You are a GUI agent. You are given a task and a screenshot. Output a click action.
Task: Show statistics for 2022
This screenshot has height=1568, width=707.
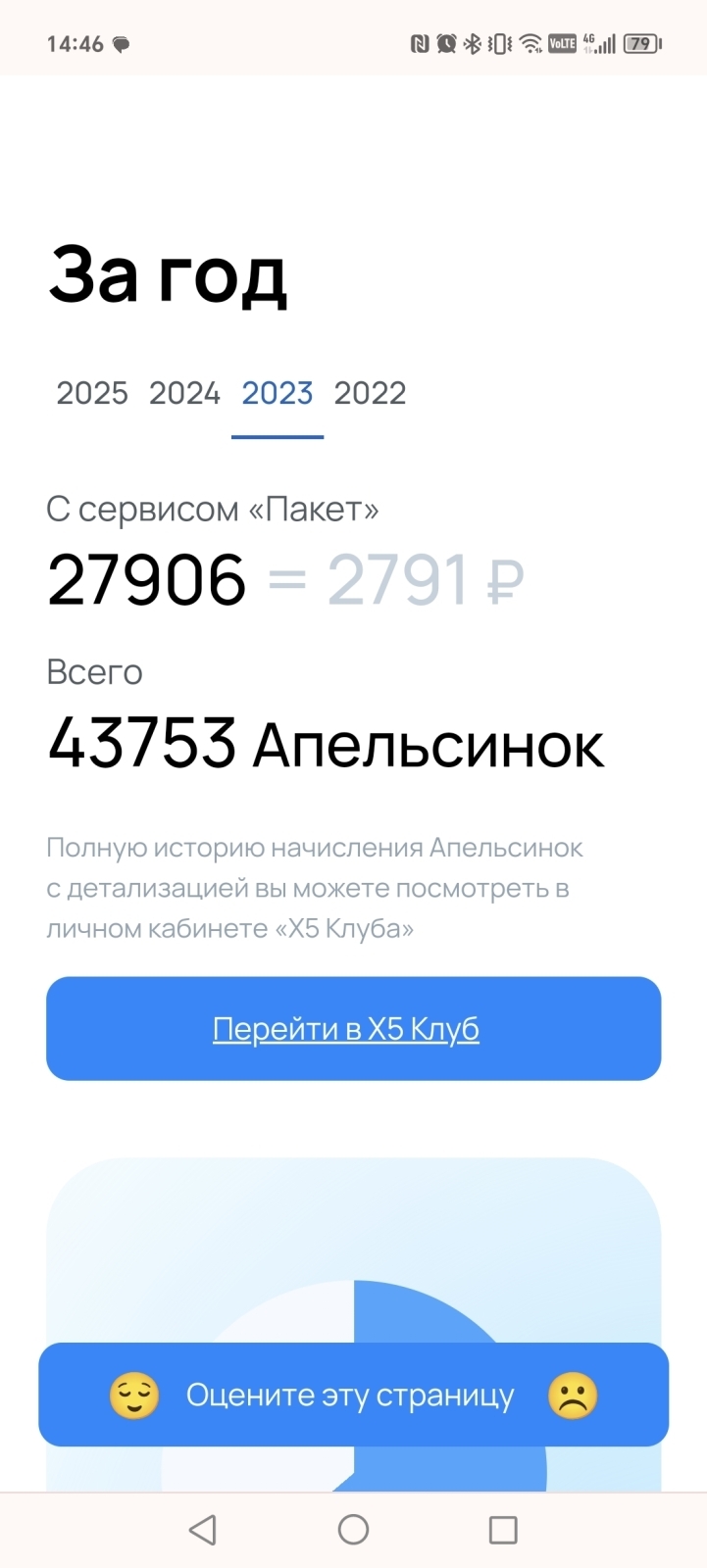(x=370, y=393)
